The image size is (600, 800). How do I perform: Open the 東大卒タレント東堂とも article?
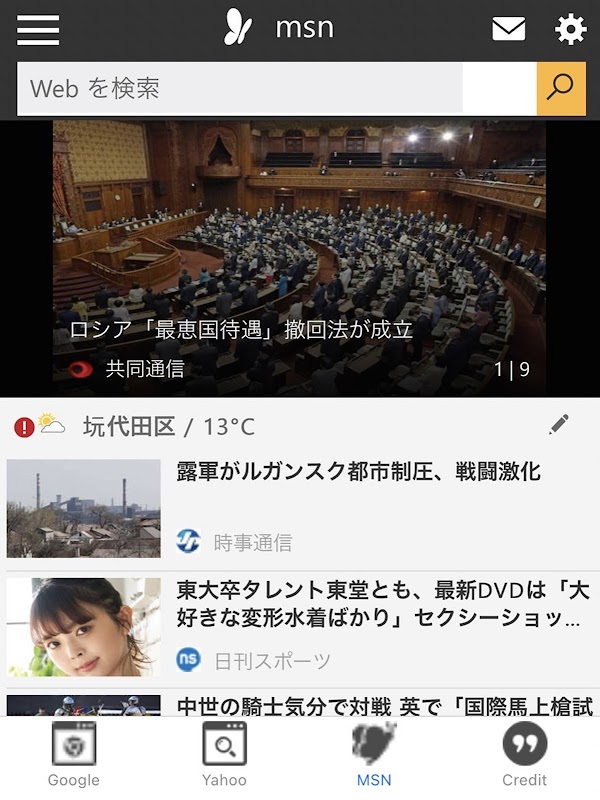click(380, 604)
